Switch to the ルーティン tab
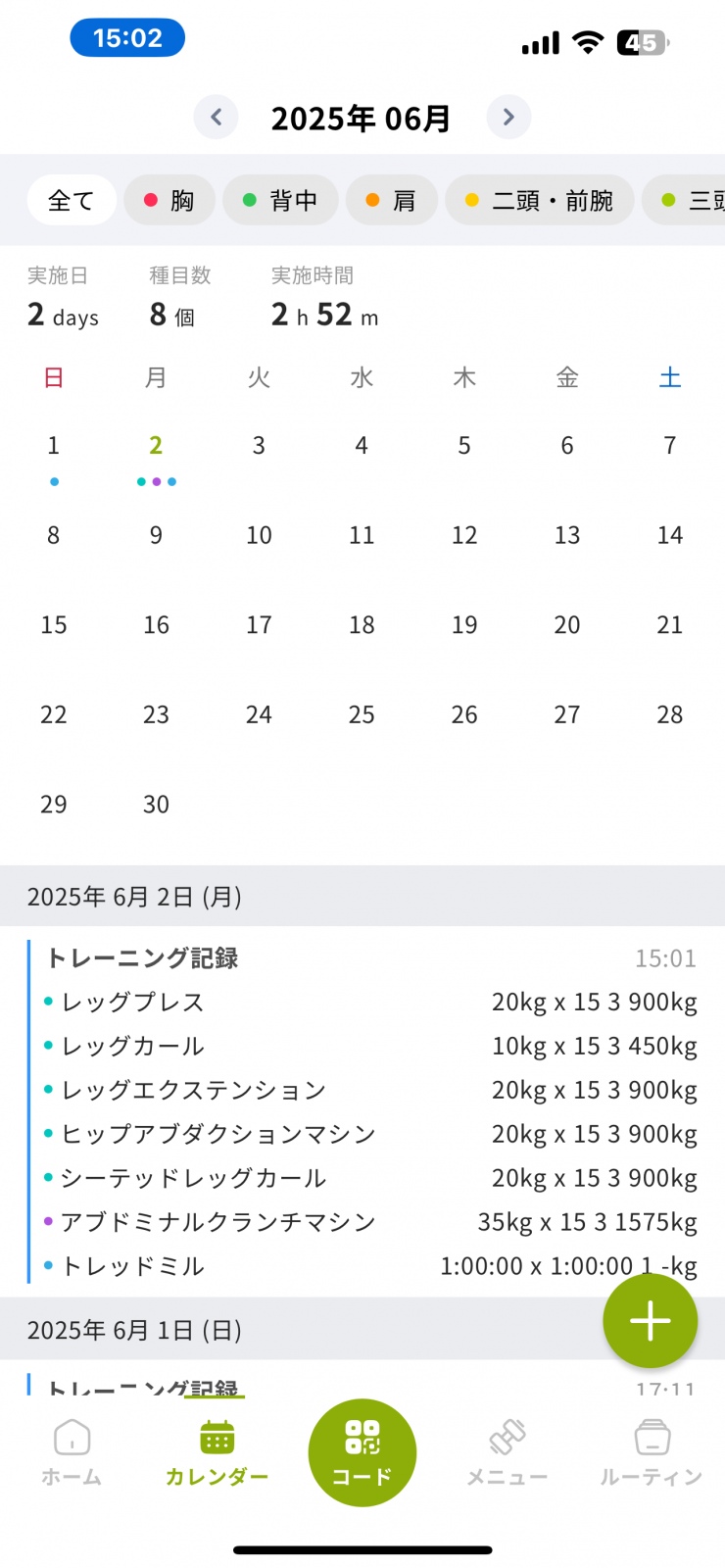Viewport: 725px width, 1568px height. [652, 1452]
